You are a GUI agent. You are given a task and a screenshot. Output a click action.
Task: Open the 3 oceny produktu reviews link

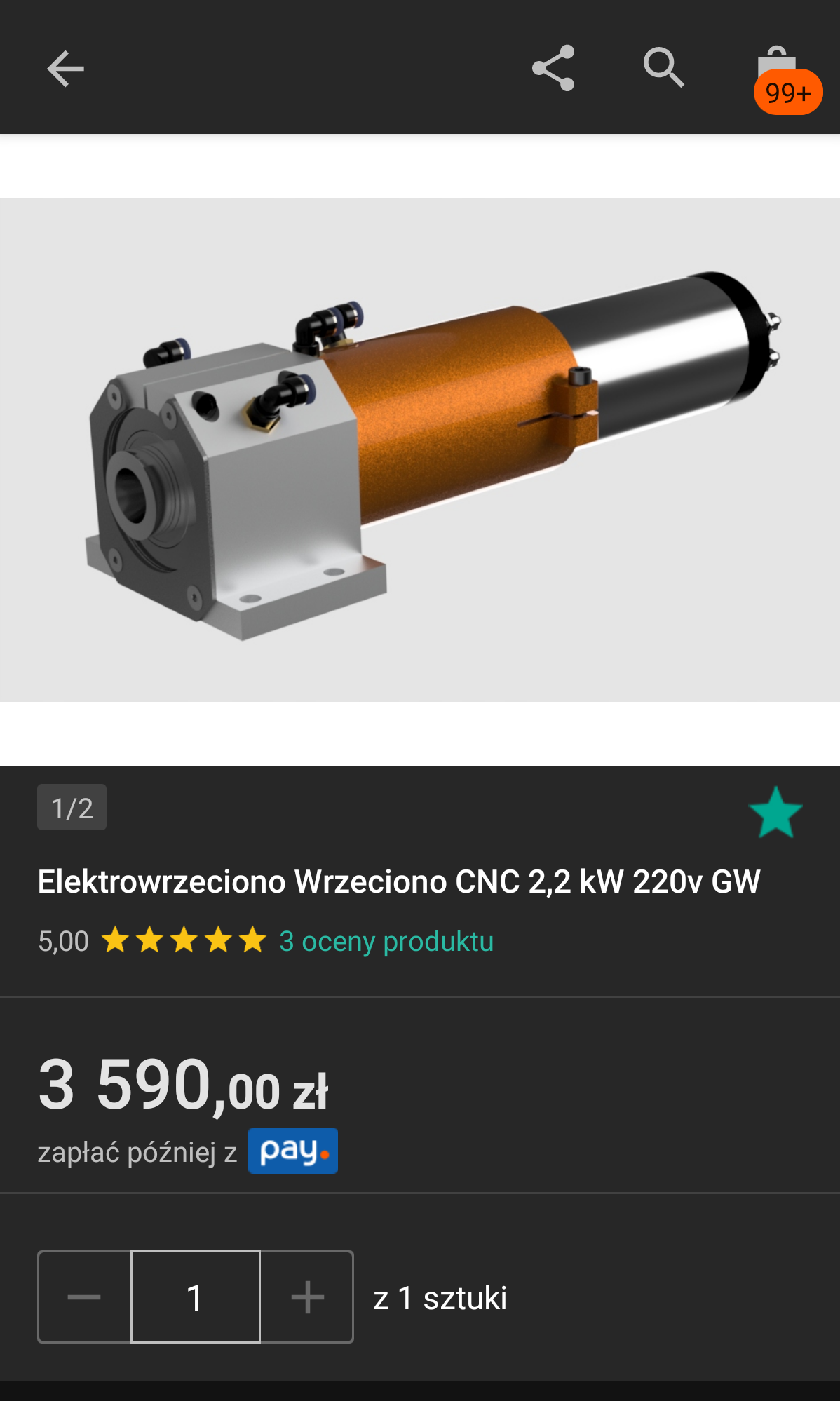386,941
